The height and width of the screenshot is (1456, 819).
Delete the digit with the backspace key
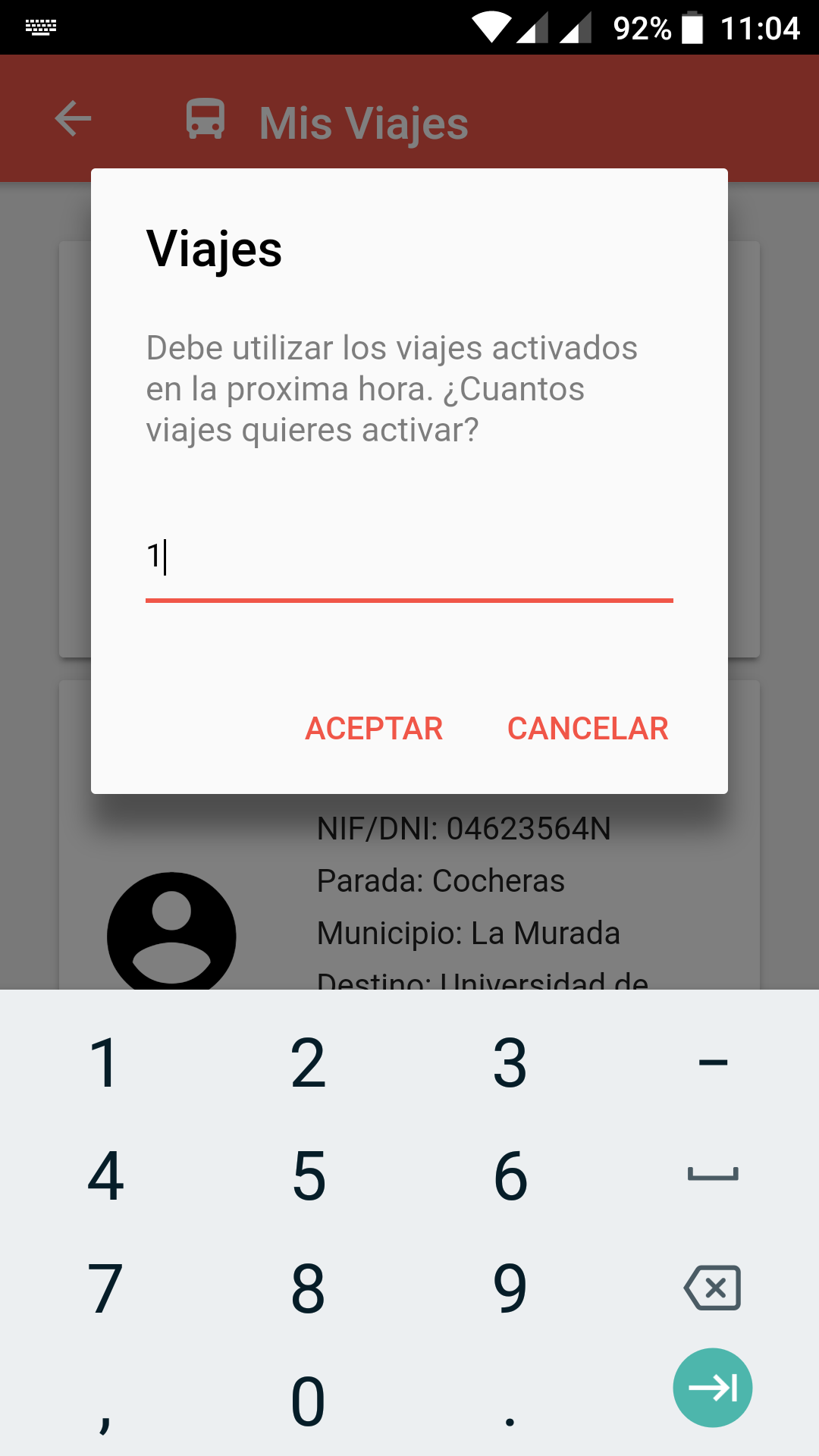(712, 1288)
